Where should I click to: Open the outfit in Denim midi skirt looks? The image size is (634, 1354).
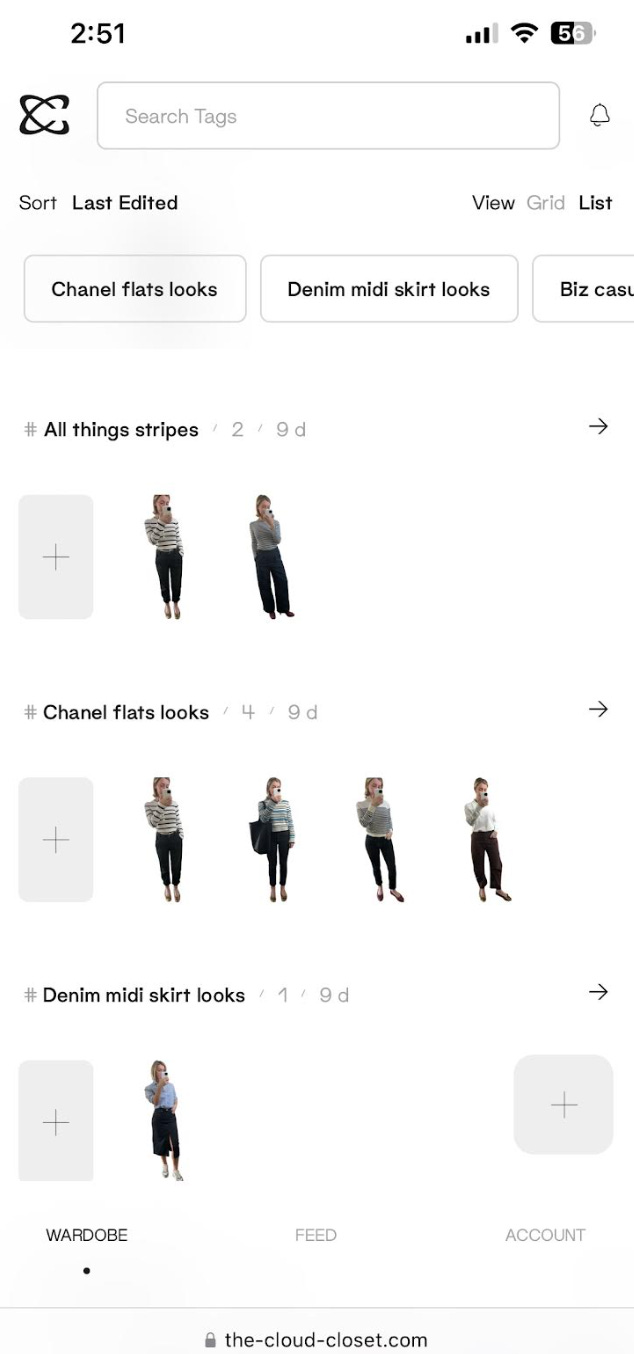164,1121
